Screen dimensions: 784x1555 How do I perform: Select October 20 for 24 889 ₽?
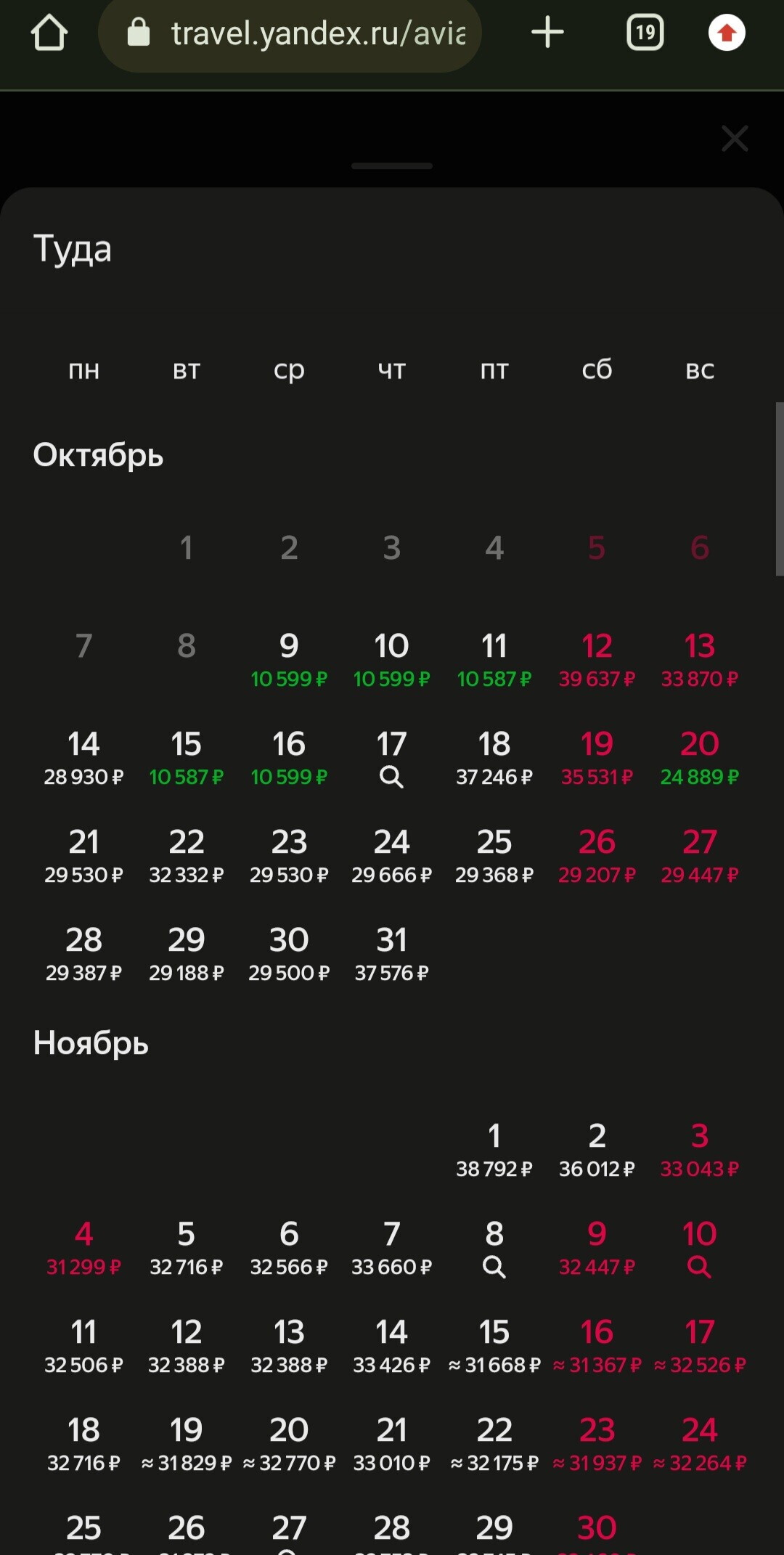(699, 757)
